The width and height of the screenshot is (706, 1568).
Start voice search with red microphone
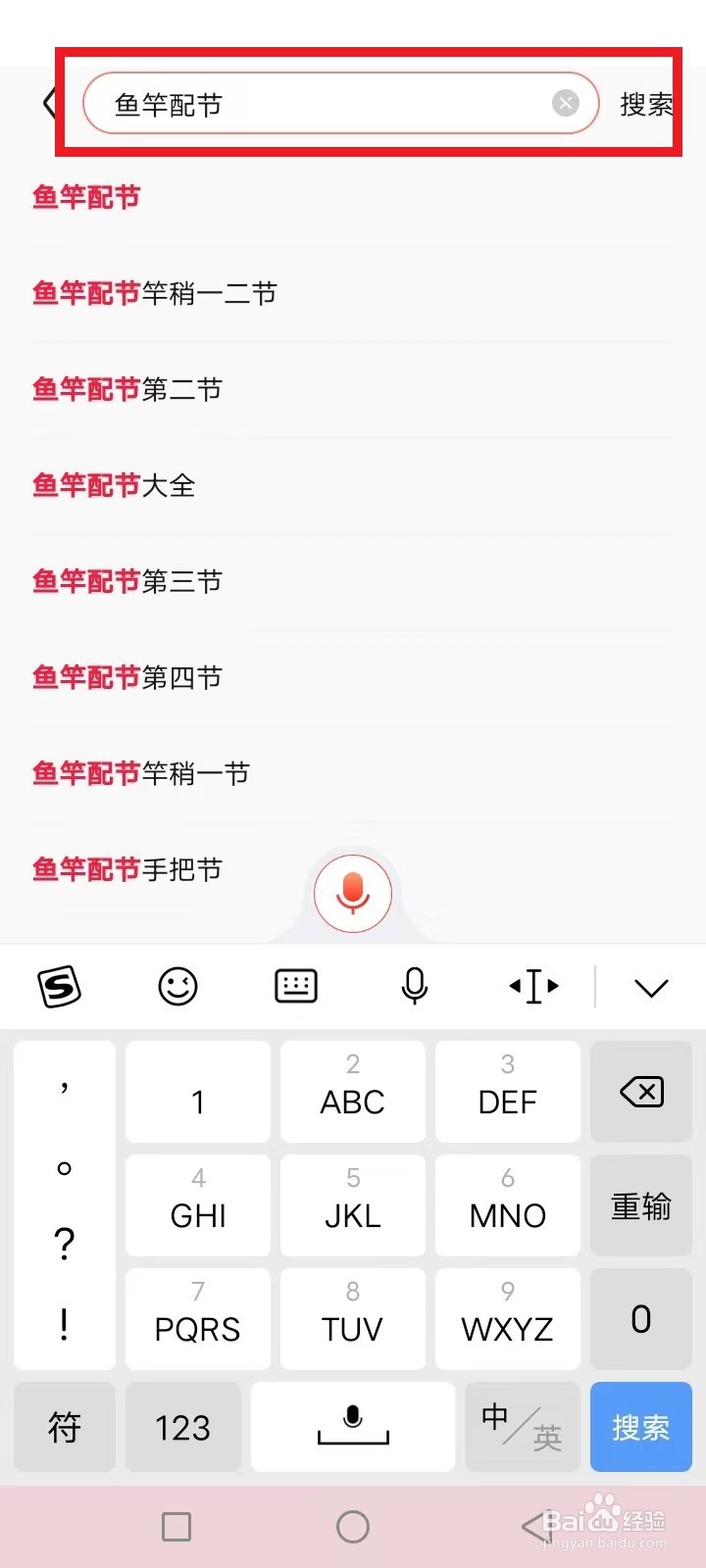(353, 893)
